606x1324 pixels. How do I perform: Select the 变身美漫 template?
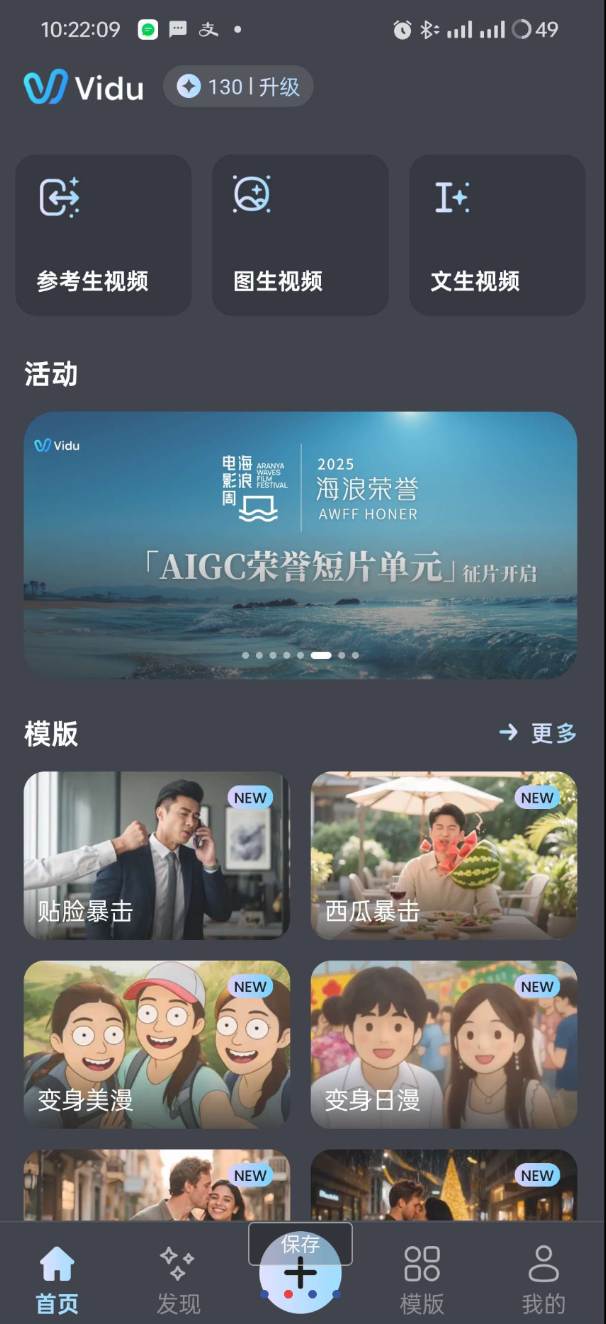[157, 1044]
